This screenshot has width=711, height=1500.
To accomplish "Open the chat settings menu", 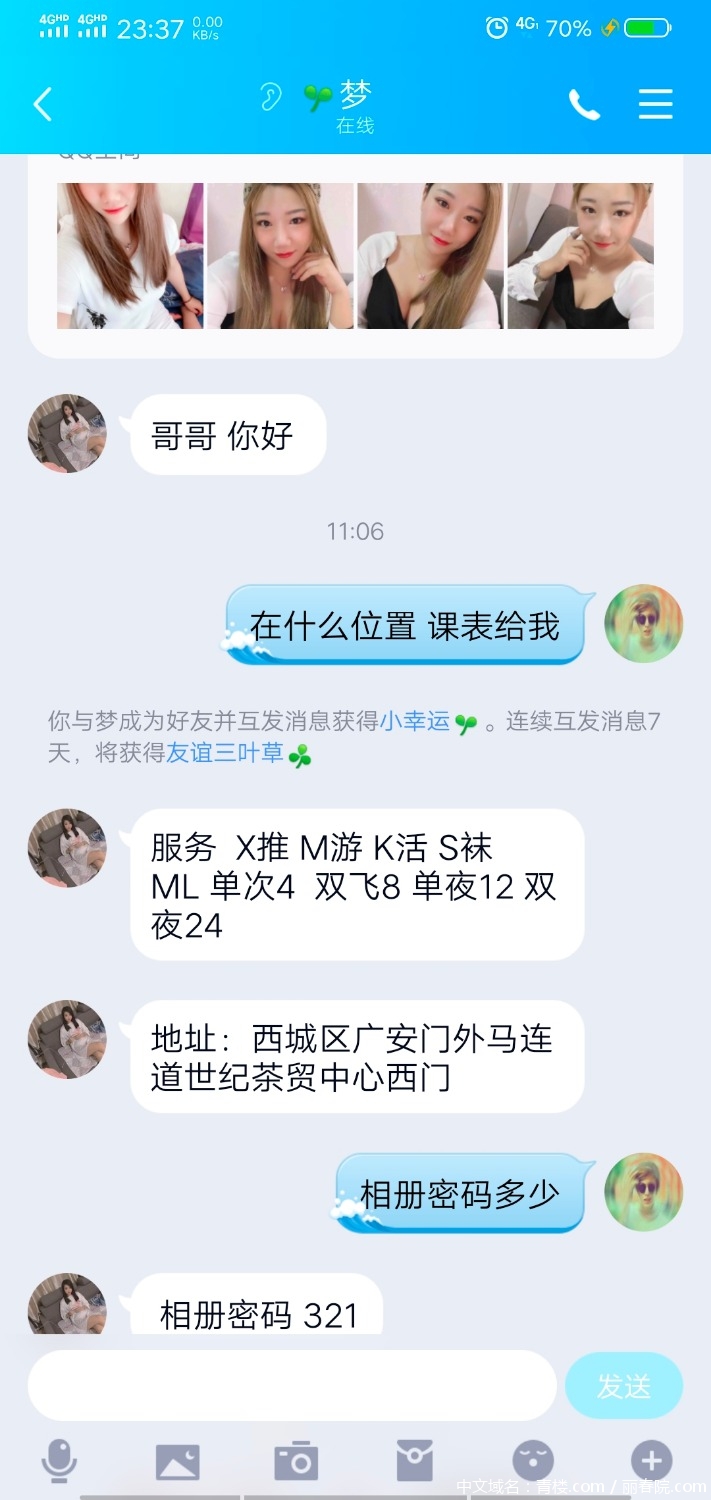I will coord(656,104).
